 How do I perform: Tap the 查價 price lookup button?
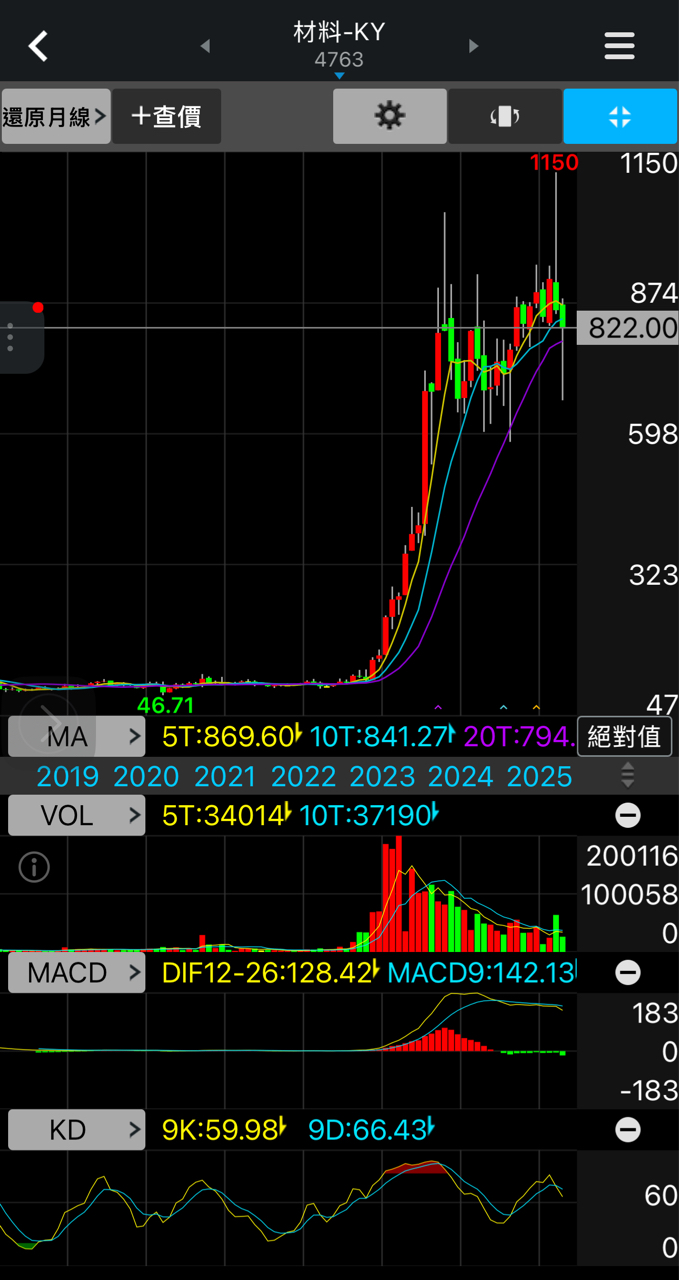(x=166, y=117)
